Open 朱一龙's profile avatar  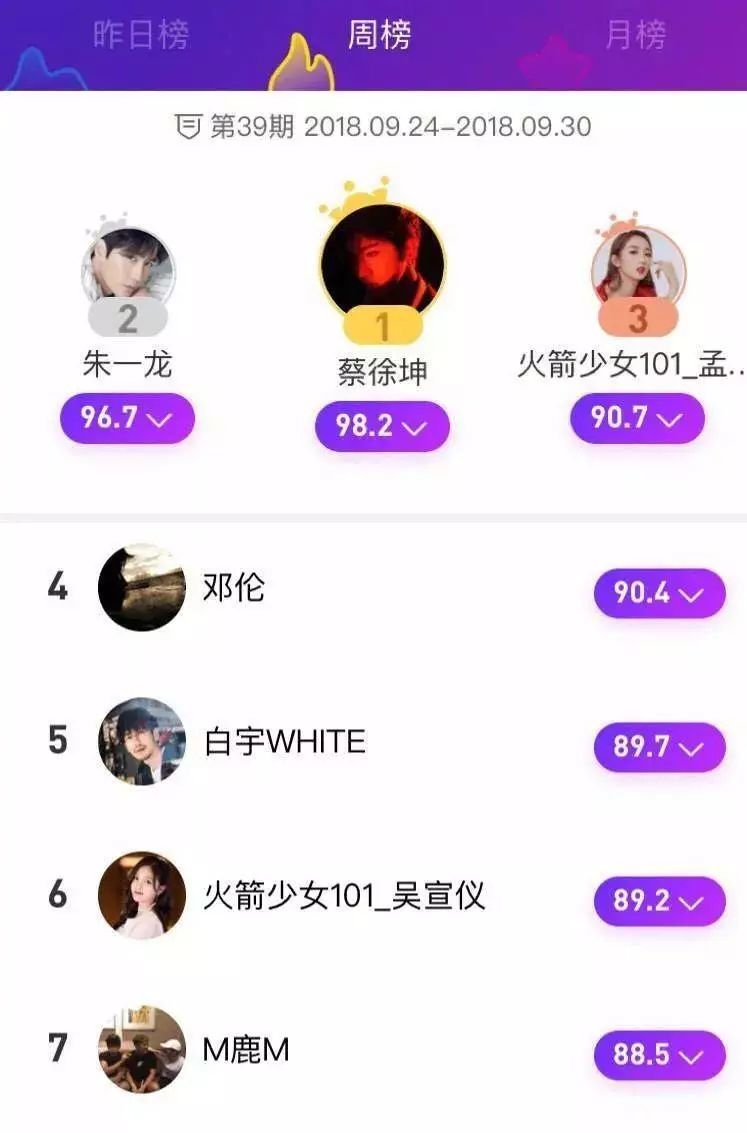[x=128, y=267]
